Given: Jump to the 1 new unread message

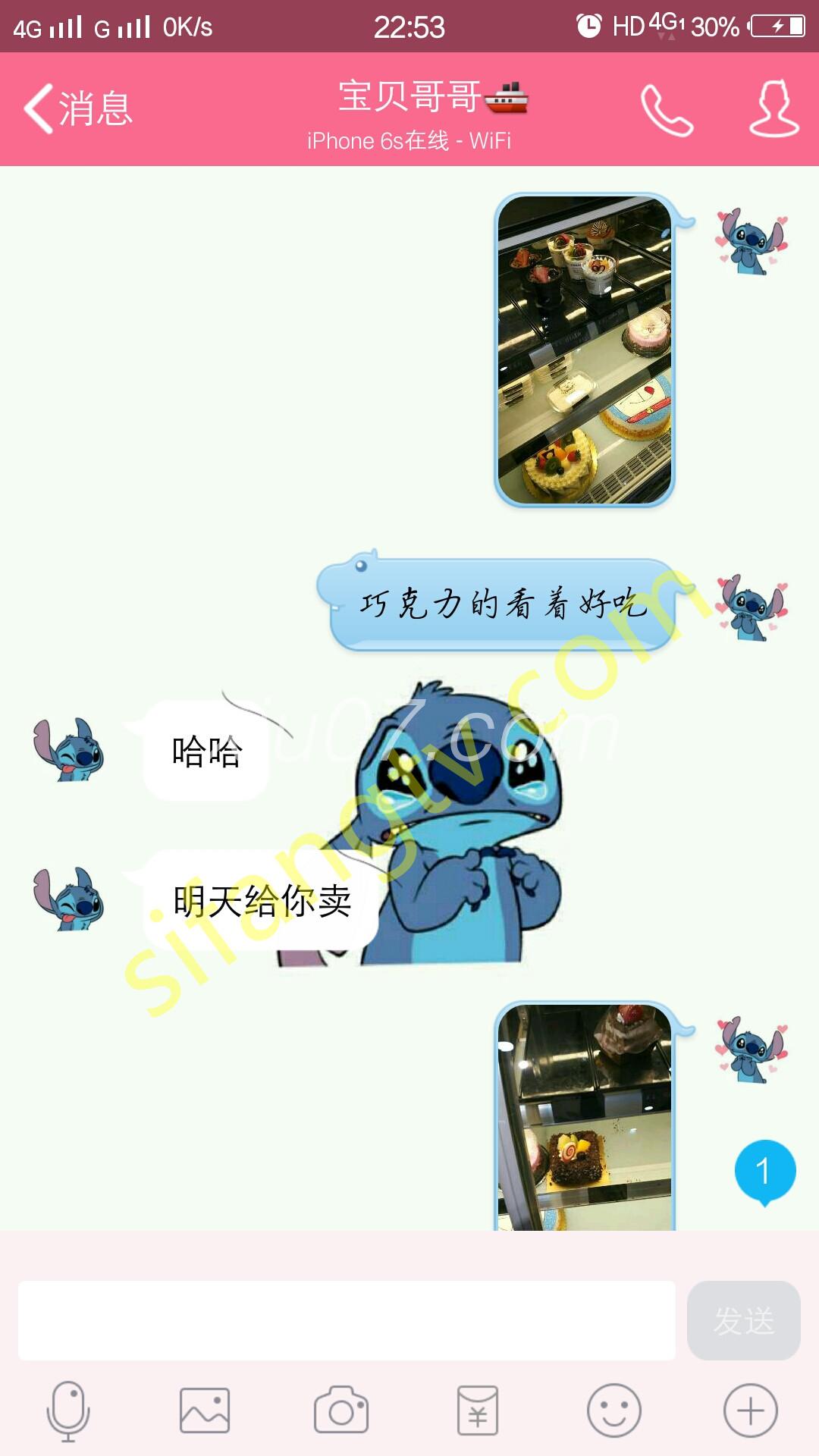Looking at the screenshot, I should [x=764, y=1171].
